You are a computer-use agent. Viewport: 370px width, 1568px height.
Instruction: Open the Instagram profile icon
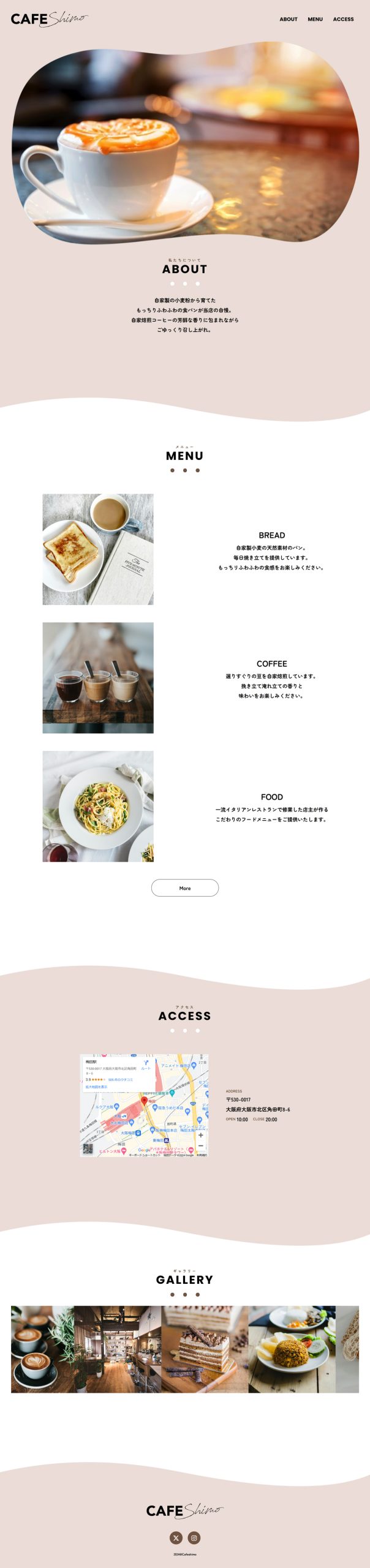coord(194,1537)
